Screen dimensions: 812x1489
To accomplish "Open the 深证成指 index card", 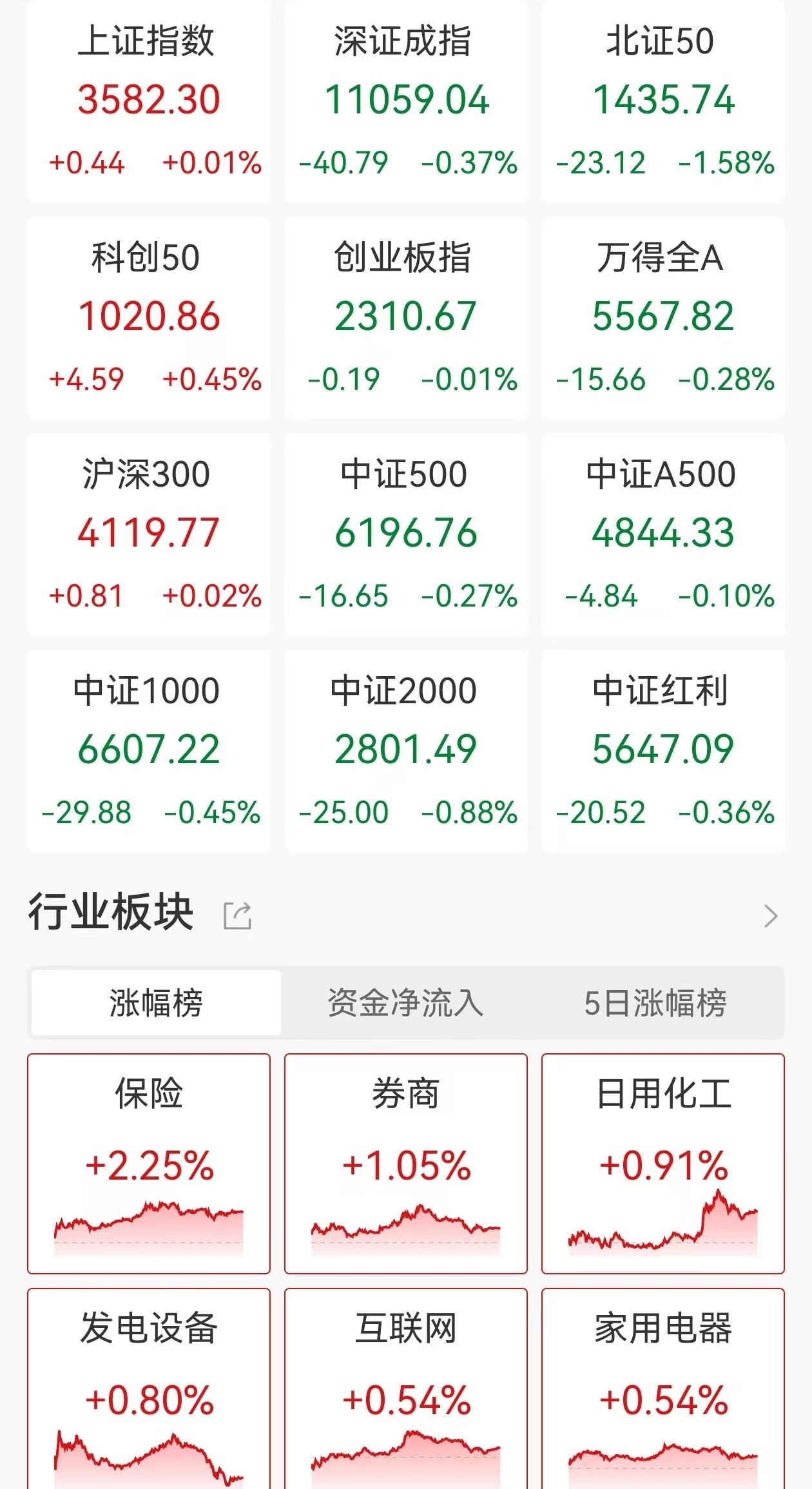I will pos(406,101).
